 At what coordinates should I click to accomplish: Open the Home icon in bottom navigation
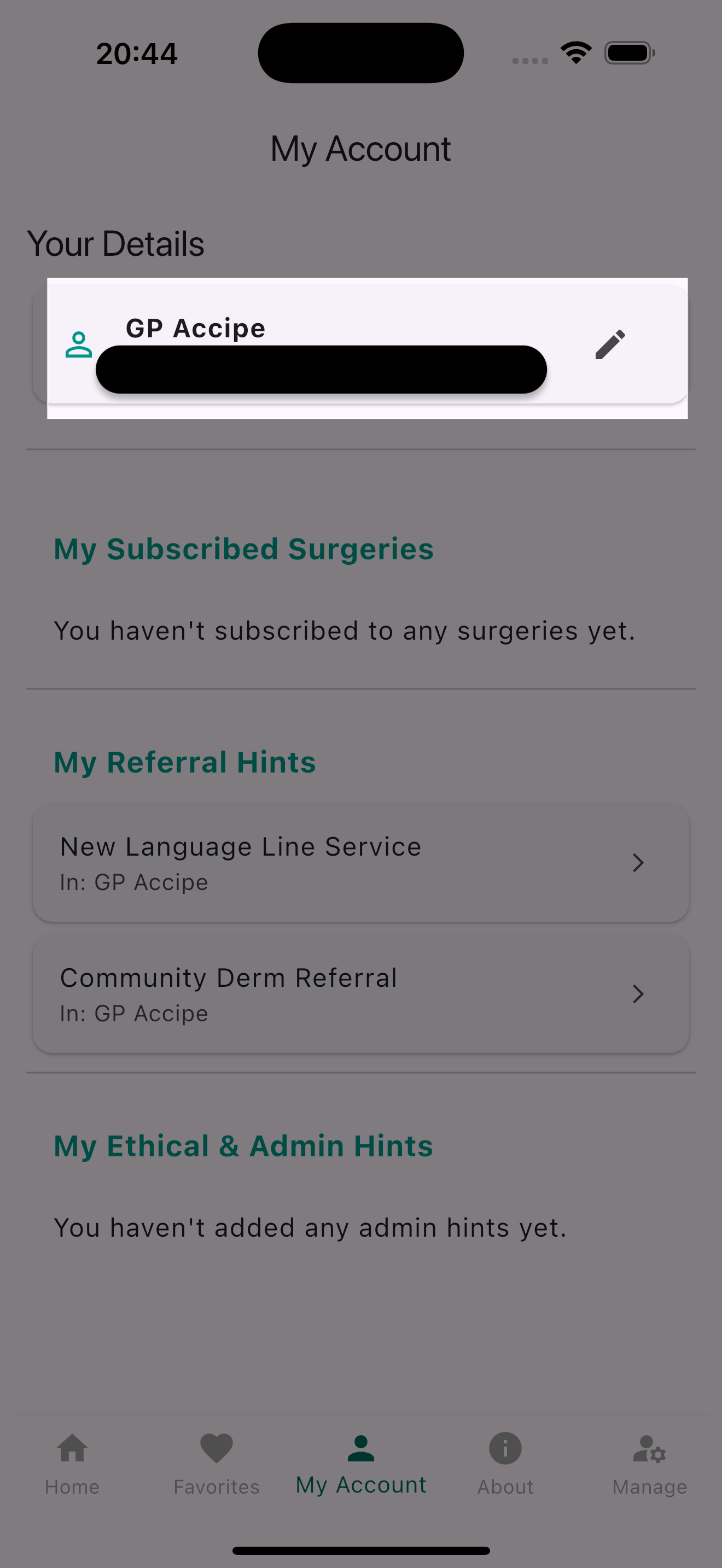[x=72, y=1454]
